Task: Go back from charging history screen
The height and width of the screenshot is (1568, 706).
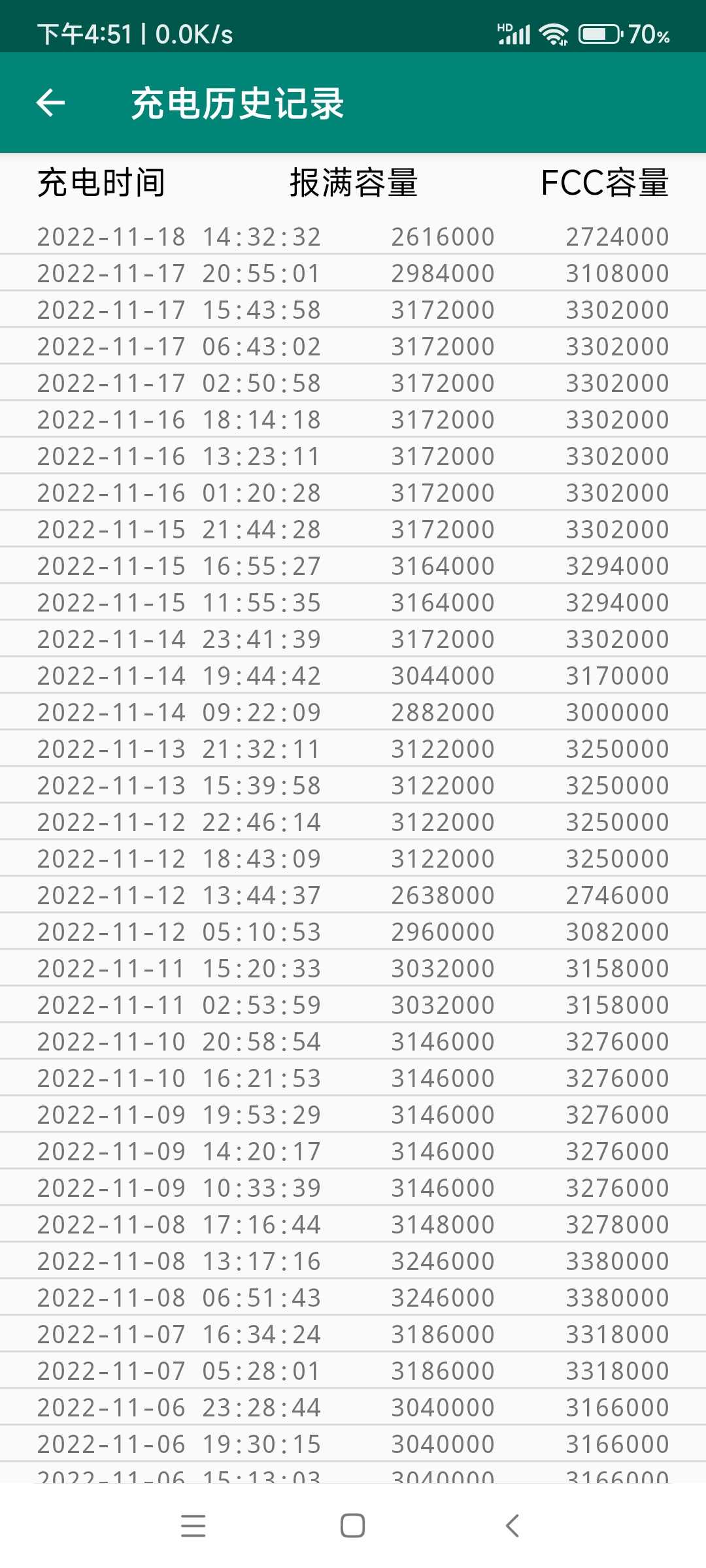Action: coord(50,103)
